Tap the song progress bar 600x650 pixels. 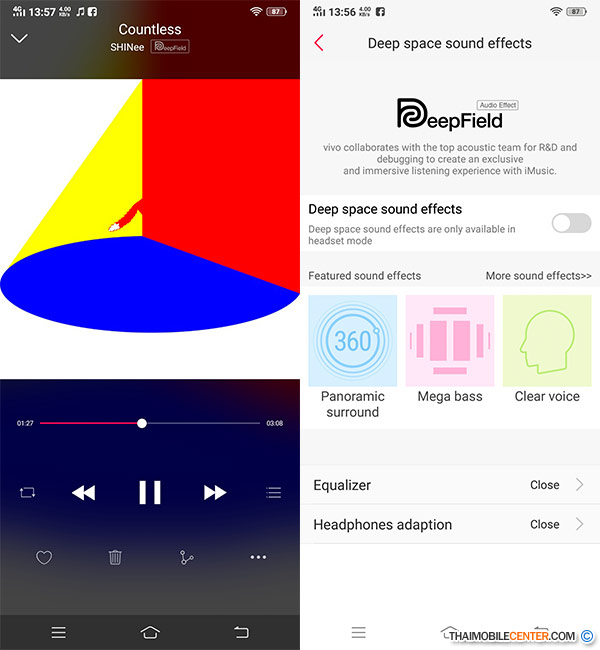click(150, 423)
